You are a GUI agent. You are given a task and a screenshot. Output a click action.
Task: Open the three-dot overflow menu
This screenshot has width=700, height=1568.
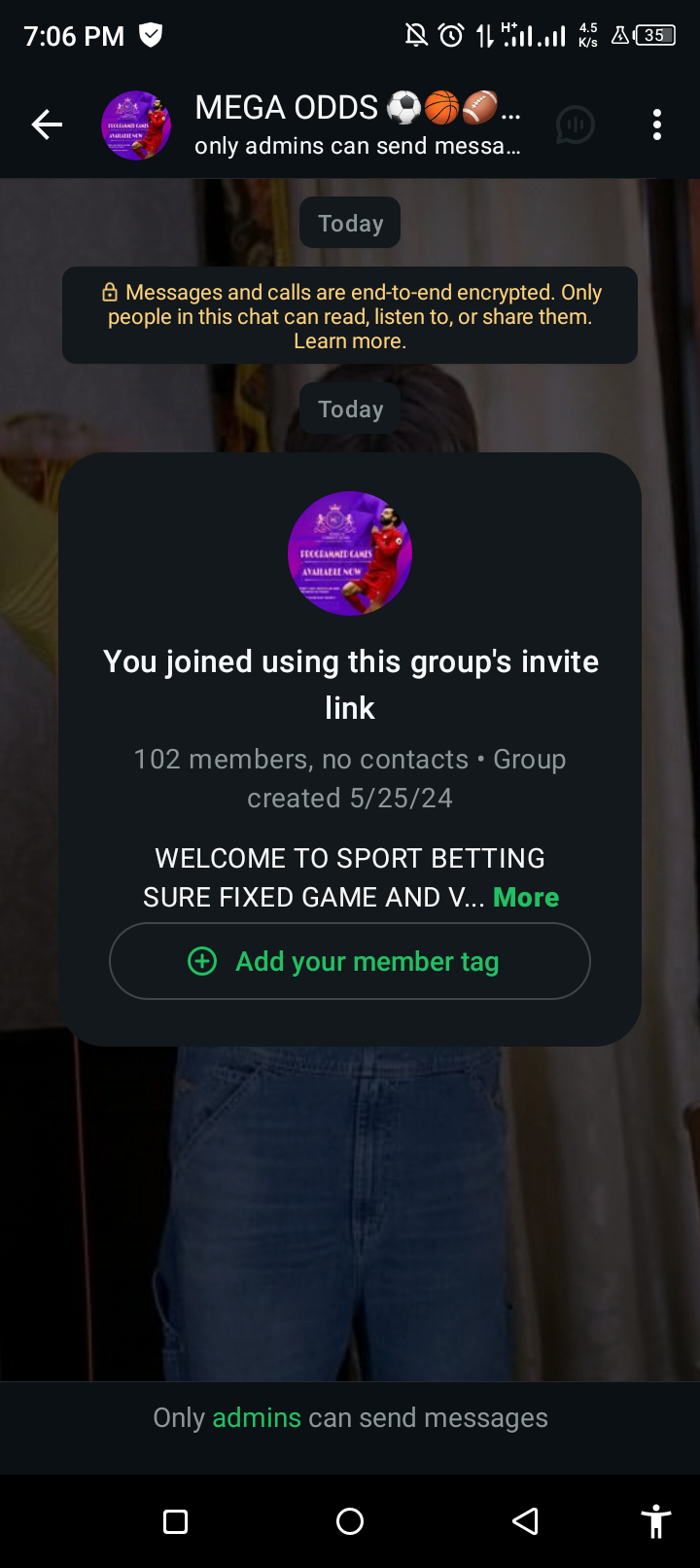[657, 125]
